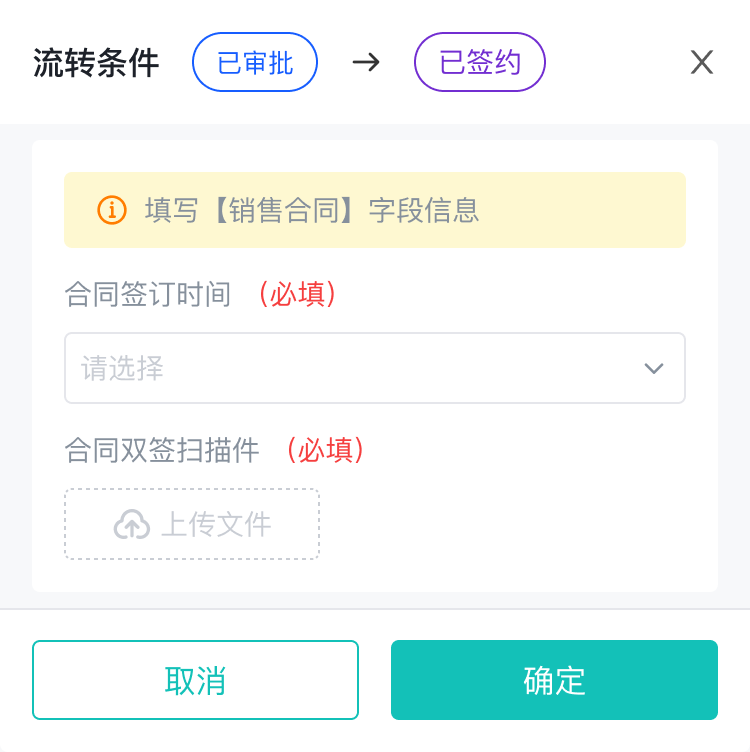This screenshot has width=750, height=752.
Task: Confirm with the 确定 button
Action: [x=554, y=680]
